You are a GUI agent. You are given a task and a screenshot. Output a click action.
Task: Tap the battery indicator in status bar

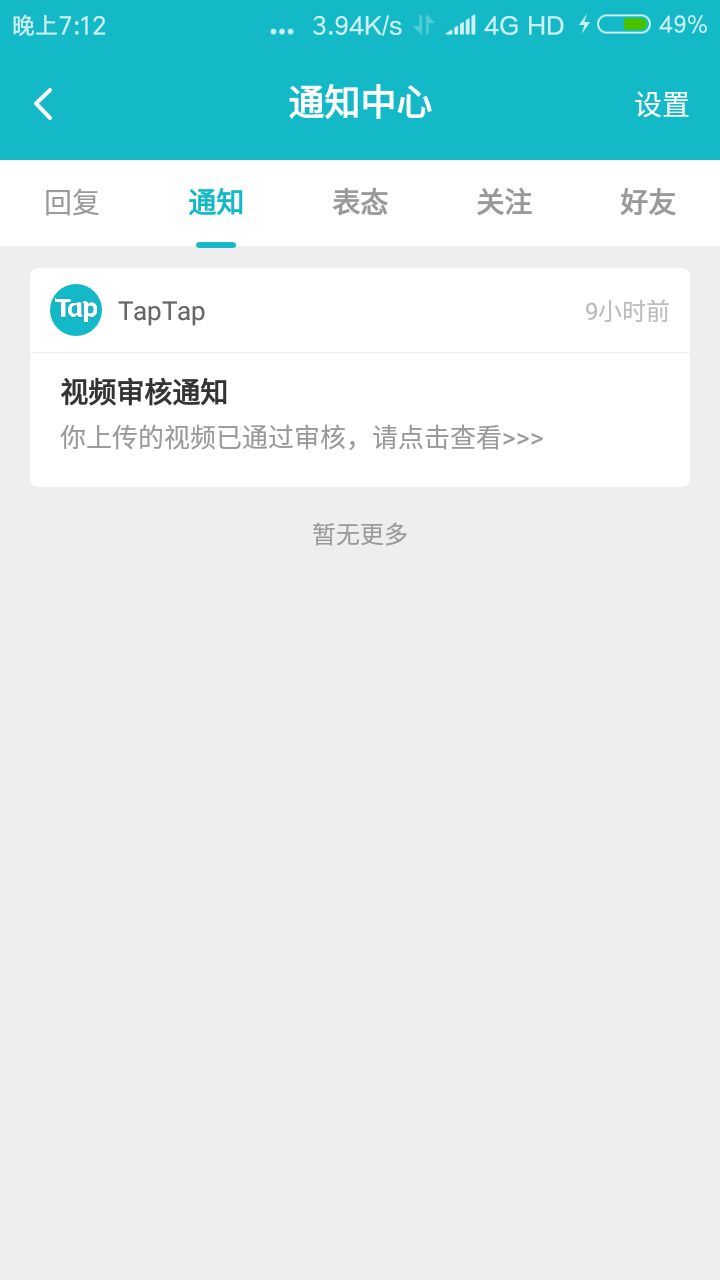pyautogui.click(x=625, y=27)
